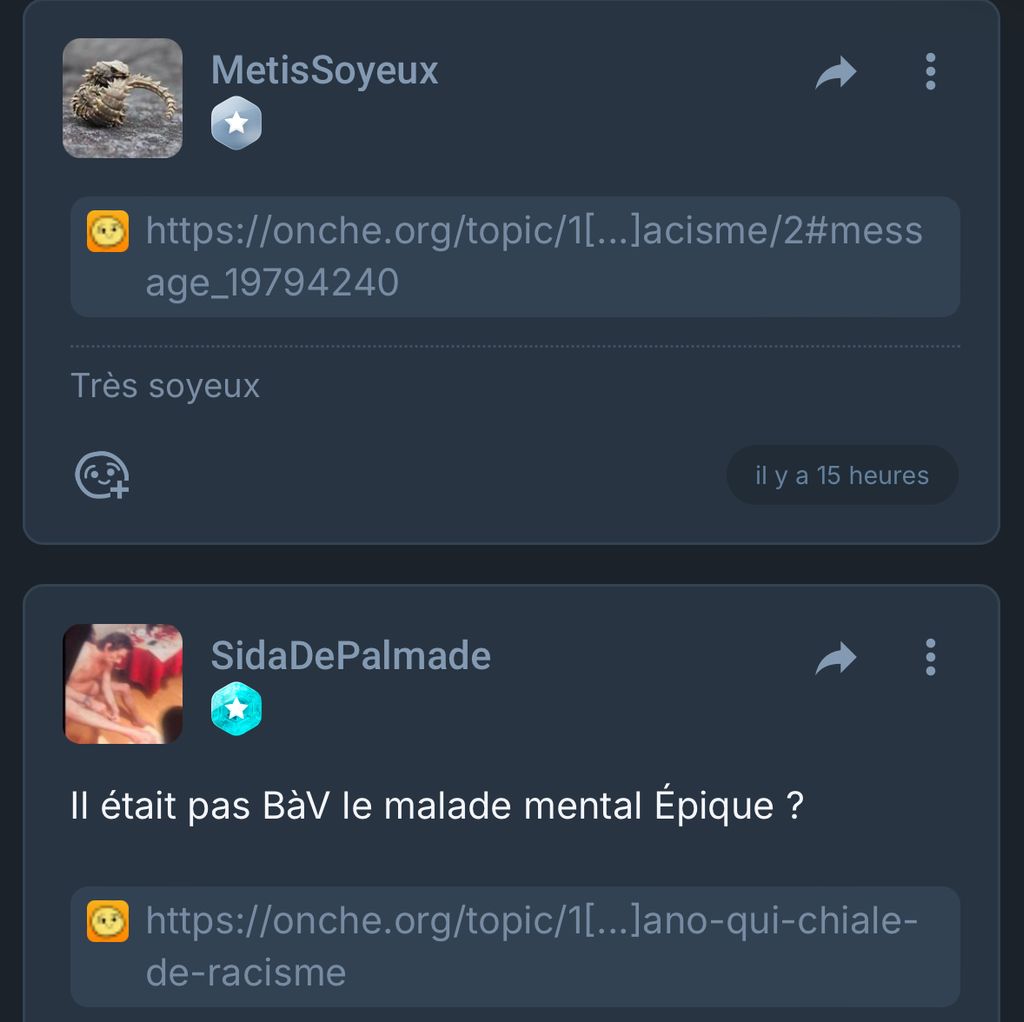This screenshot has height=1022, width=1024.
Task: Open MetisSoyeux's username
Action: coord(324,71)
